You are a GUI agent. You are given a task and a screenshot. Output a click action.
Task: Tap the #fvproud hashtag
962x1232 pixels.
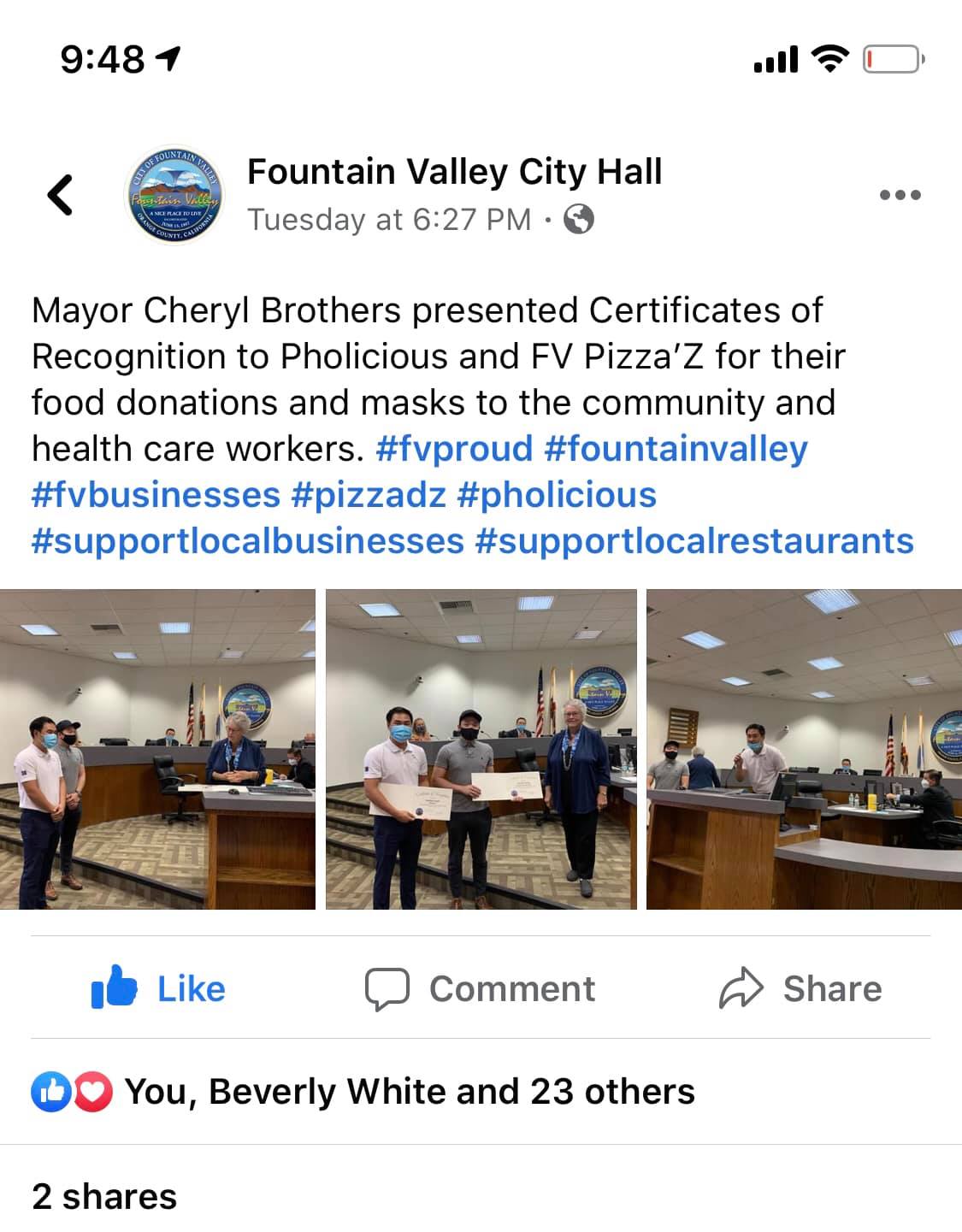(453, 449)
